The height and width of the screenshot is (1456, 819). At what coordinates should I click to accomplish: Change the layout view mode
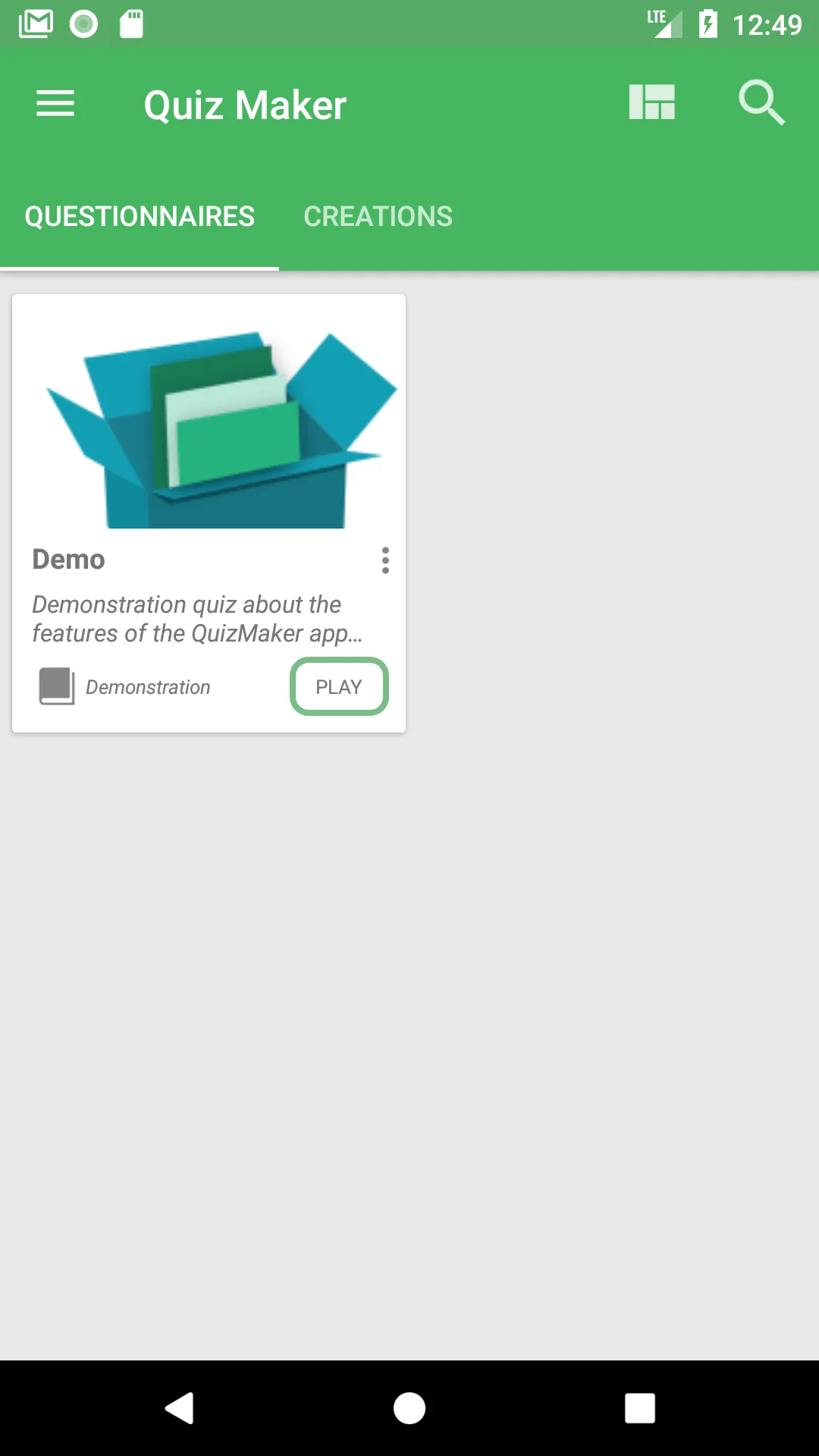652,102
